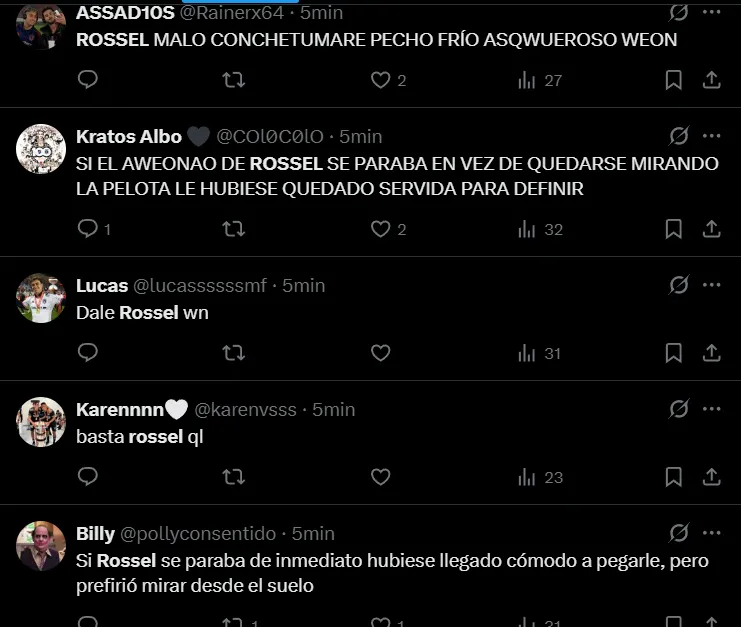The width and height of the screenshot is (741, 627).
Task: Share the tweet from Lucas
Action: (711, 352)
